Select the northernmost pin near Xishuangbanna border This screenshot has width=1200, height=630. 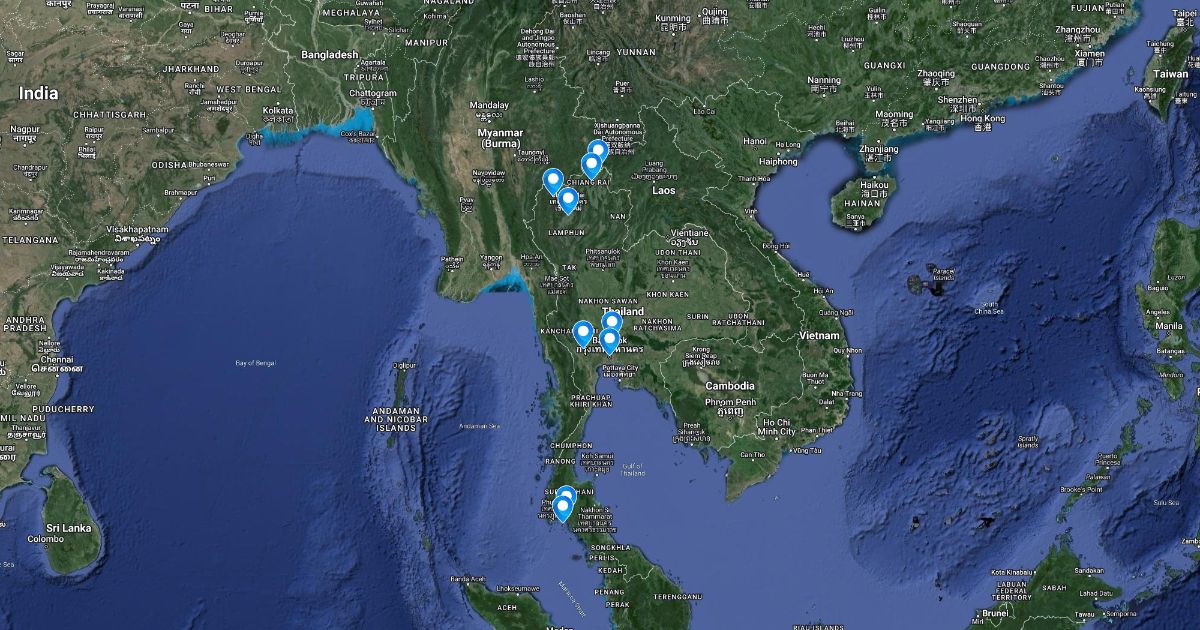(x=598, y=151)
